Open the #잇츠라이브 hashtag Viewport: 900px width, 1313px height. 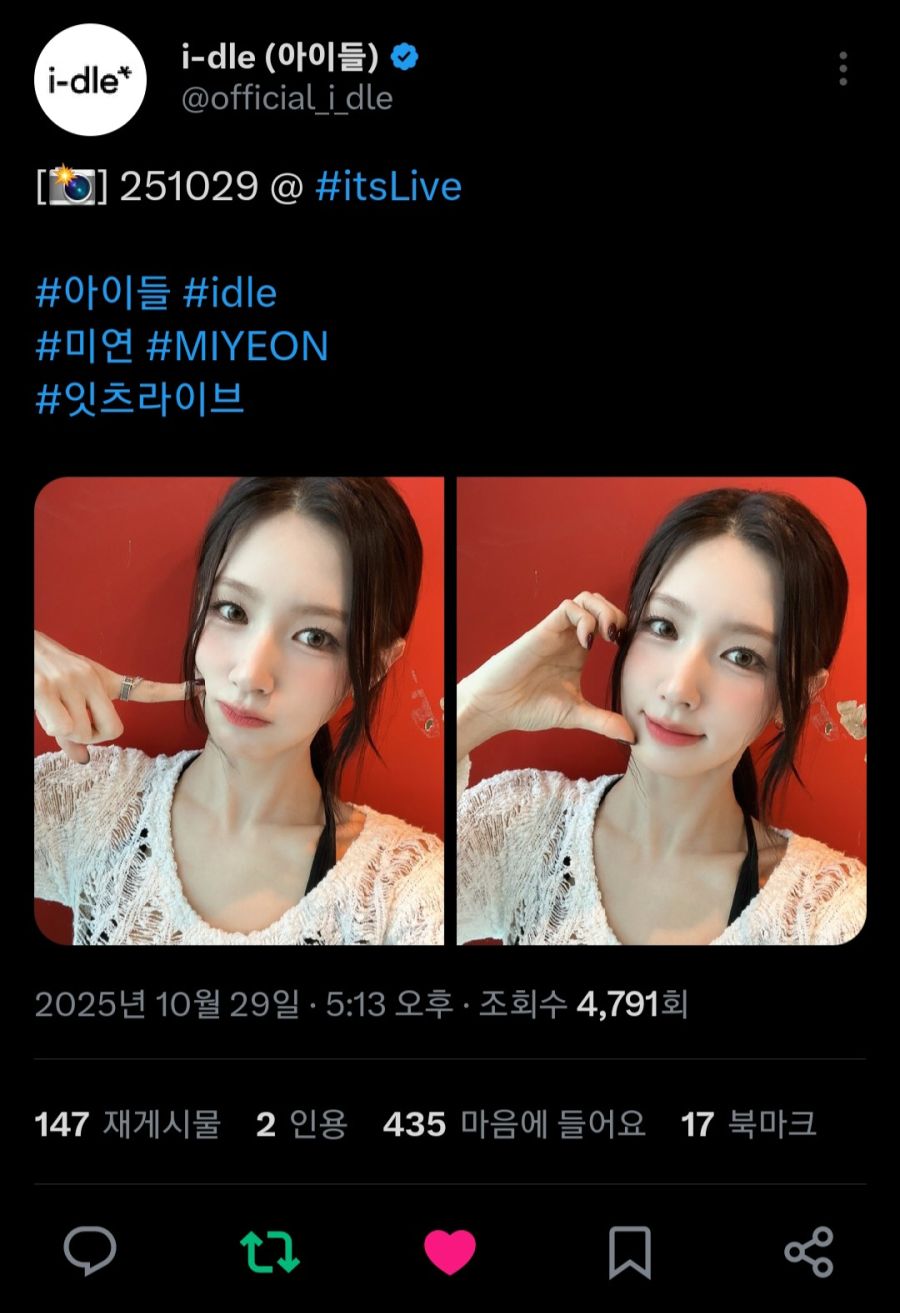coord(140,399)
